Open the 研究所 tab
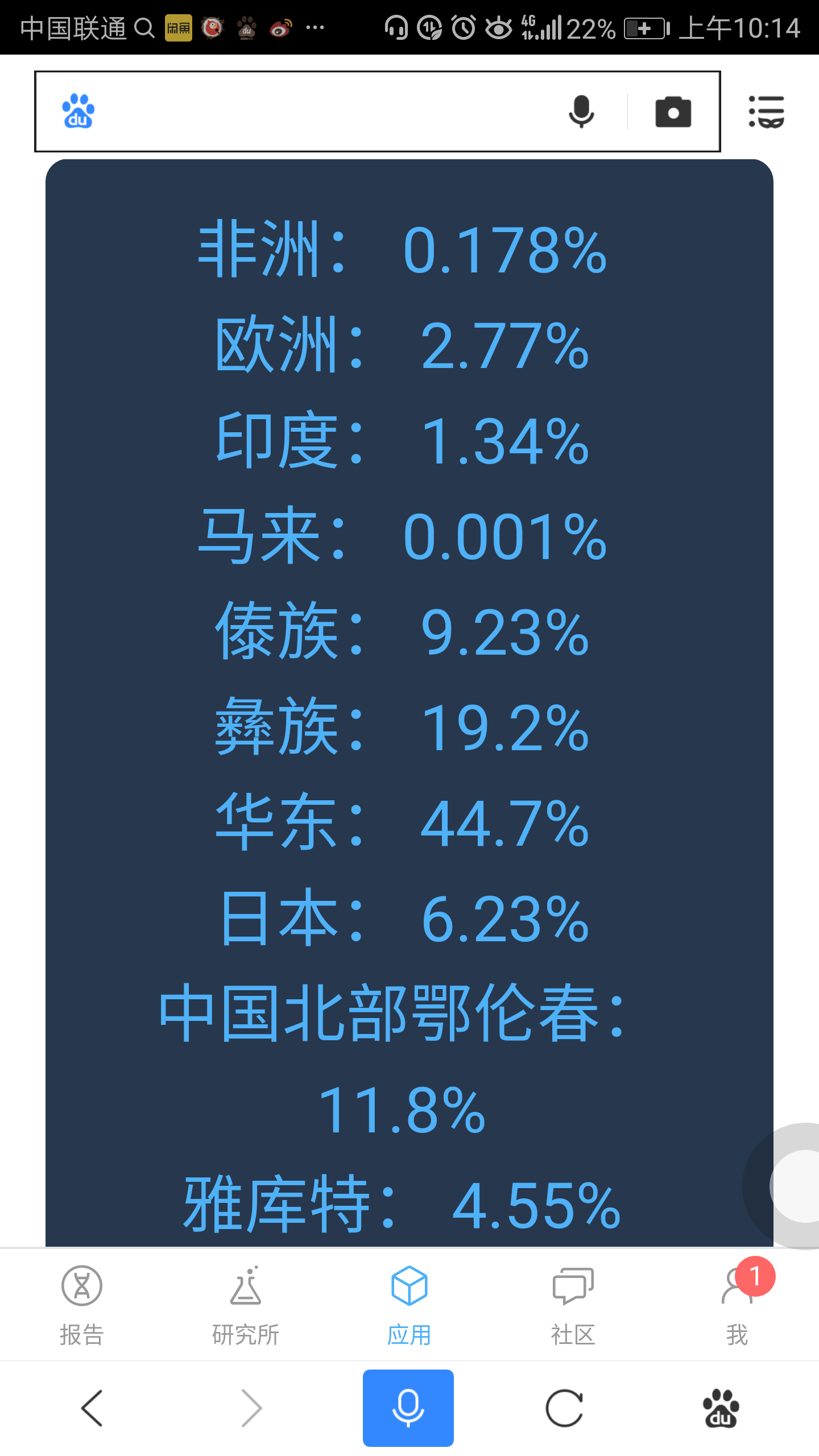 [x=246, y=1306]
